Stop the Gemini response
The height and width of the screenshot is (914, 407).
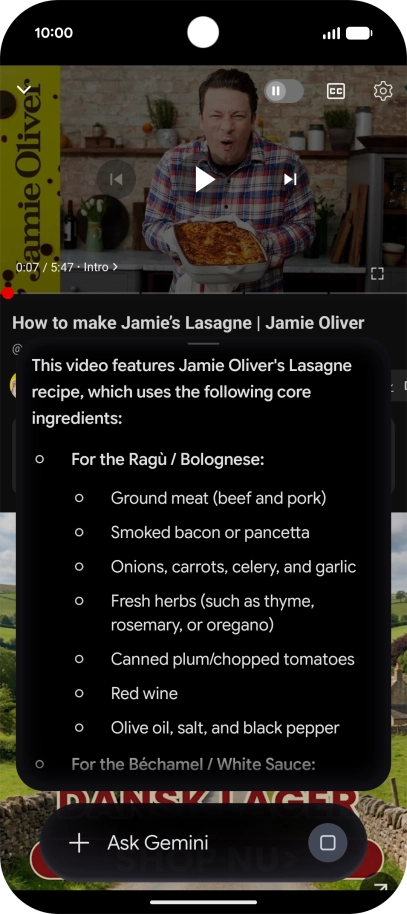(328, 842)
